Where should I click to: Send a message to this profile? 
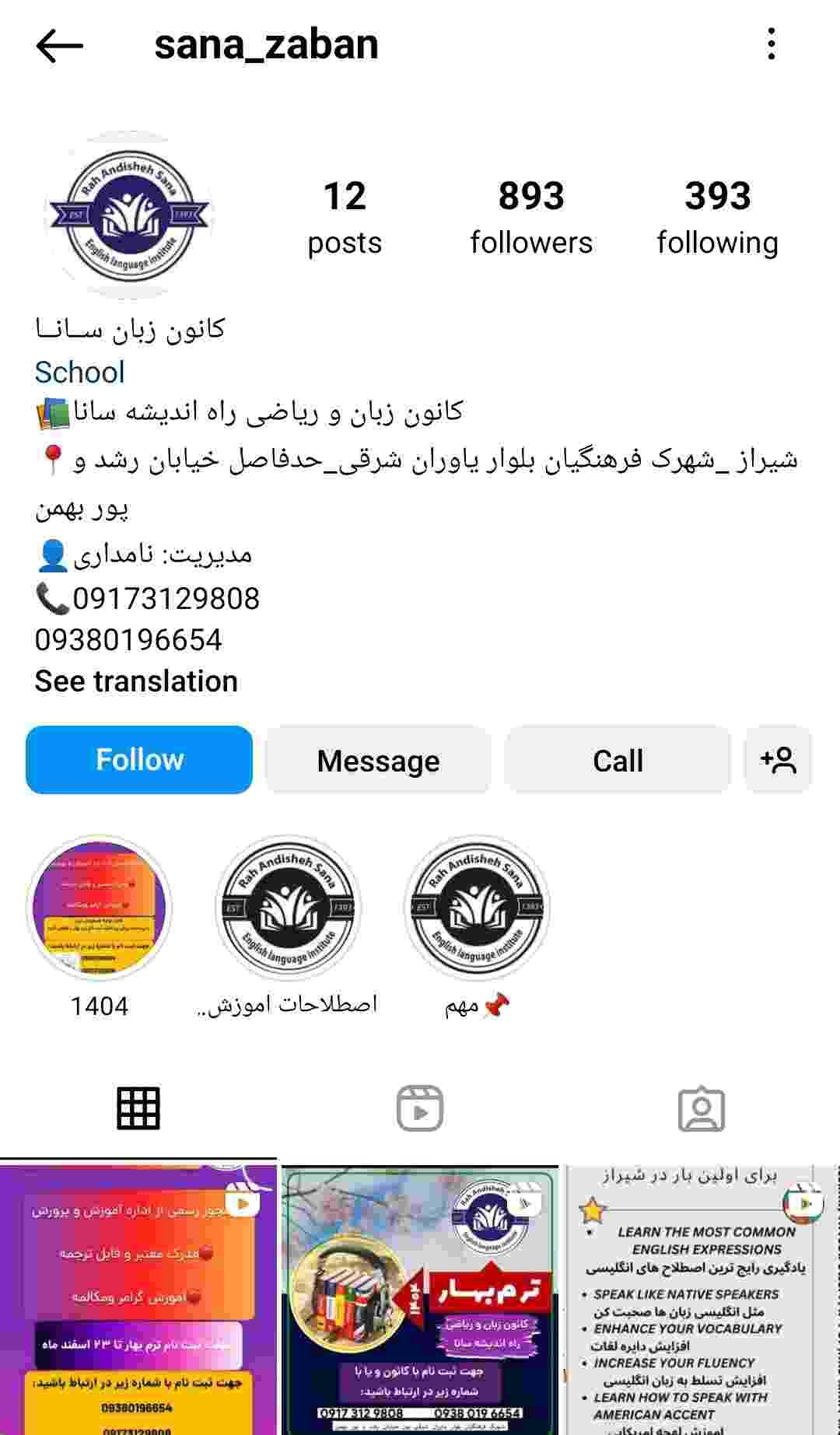pyautogui.click(x=378, y=760)
